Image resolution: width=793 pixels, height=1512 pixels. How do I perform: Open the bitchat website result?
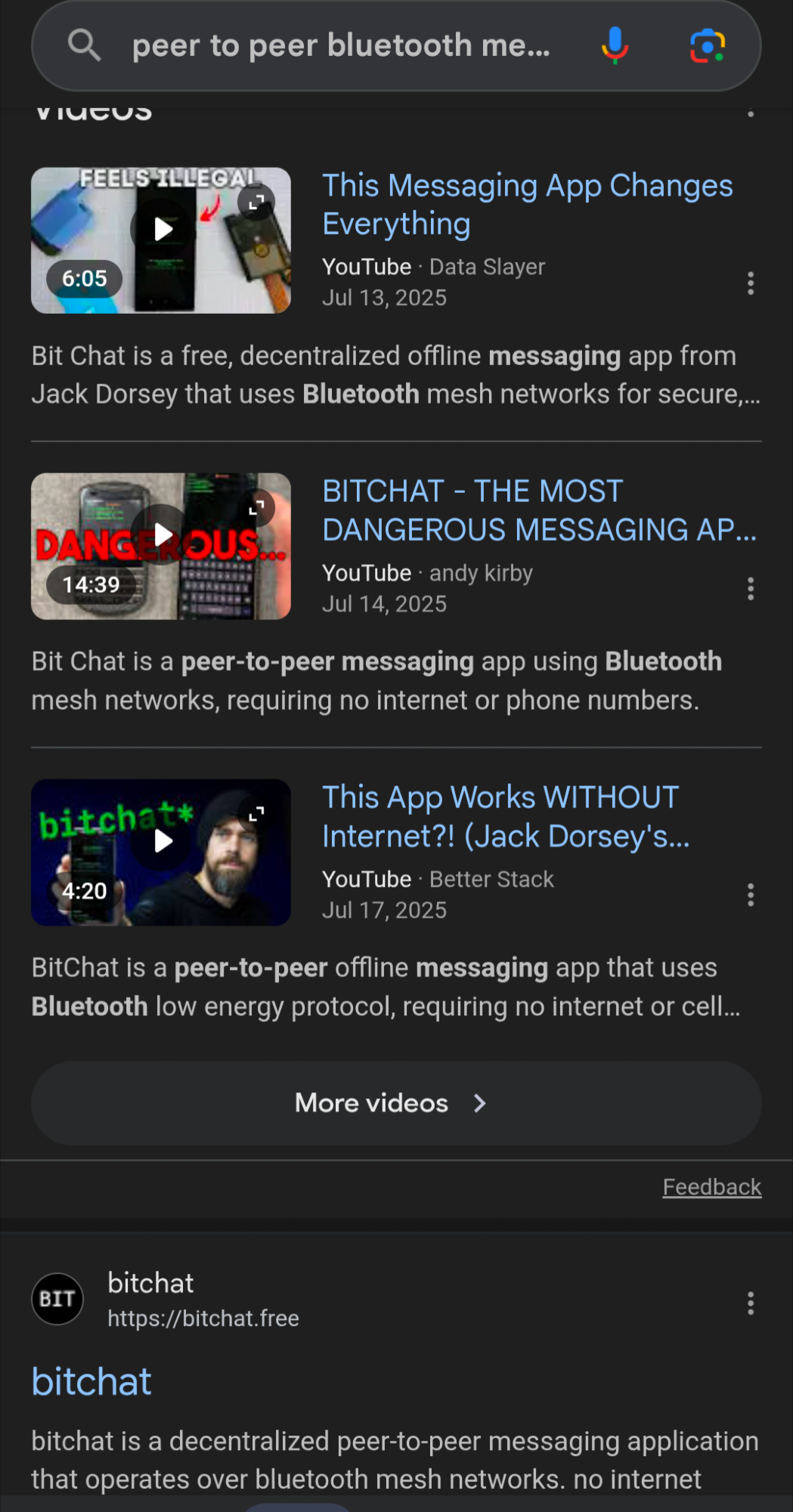pyautogui.click(x=91, y=1382)
